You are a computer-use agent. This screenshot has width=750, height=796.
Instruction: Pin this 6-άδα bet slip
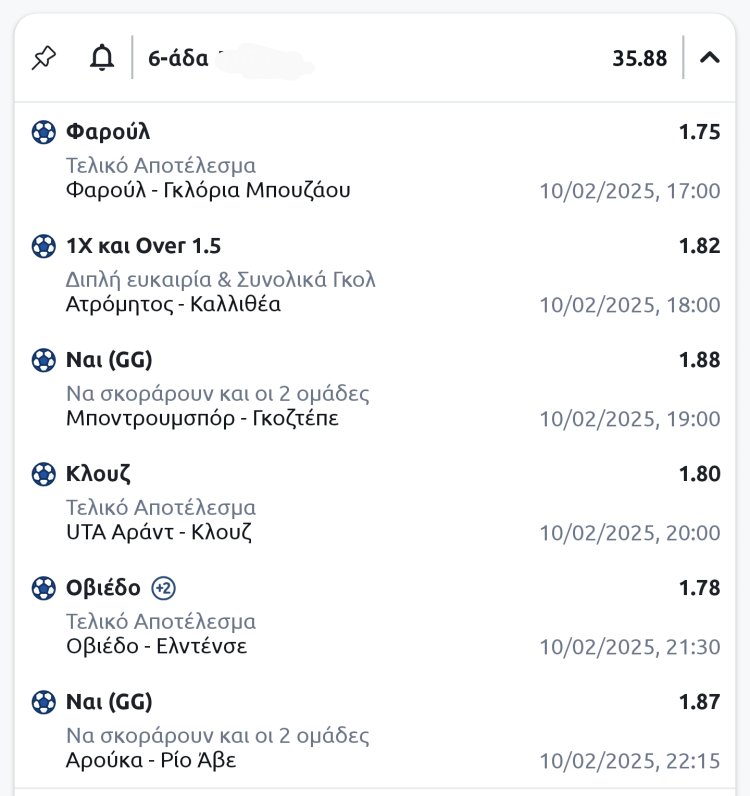click(44, 58)
